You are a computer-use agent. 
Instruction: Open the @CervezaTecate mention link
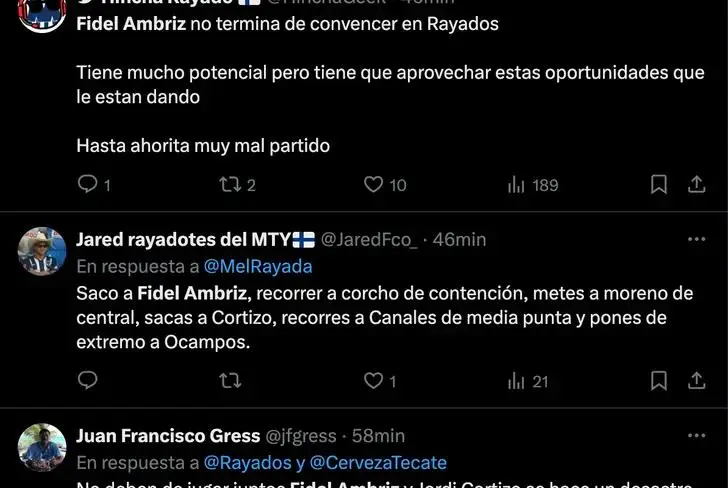point(378,462)
